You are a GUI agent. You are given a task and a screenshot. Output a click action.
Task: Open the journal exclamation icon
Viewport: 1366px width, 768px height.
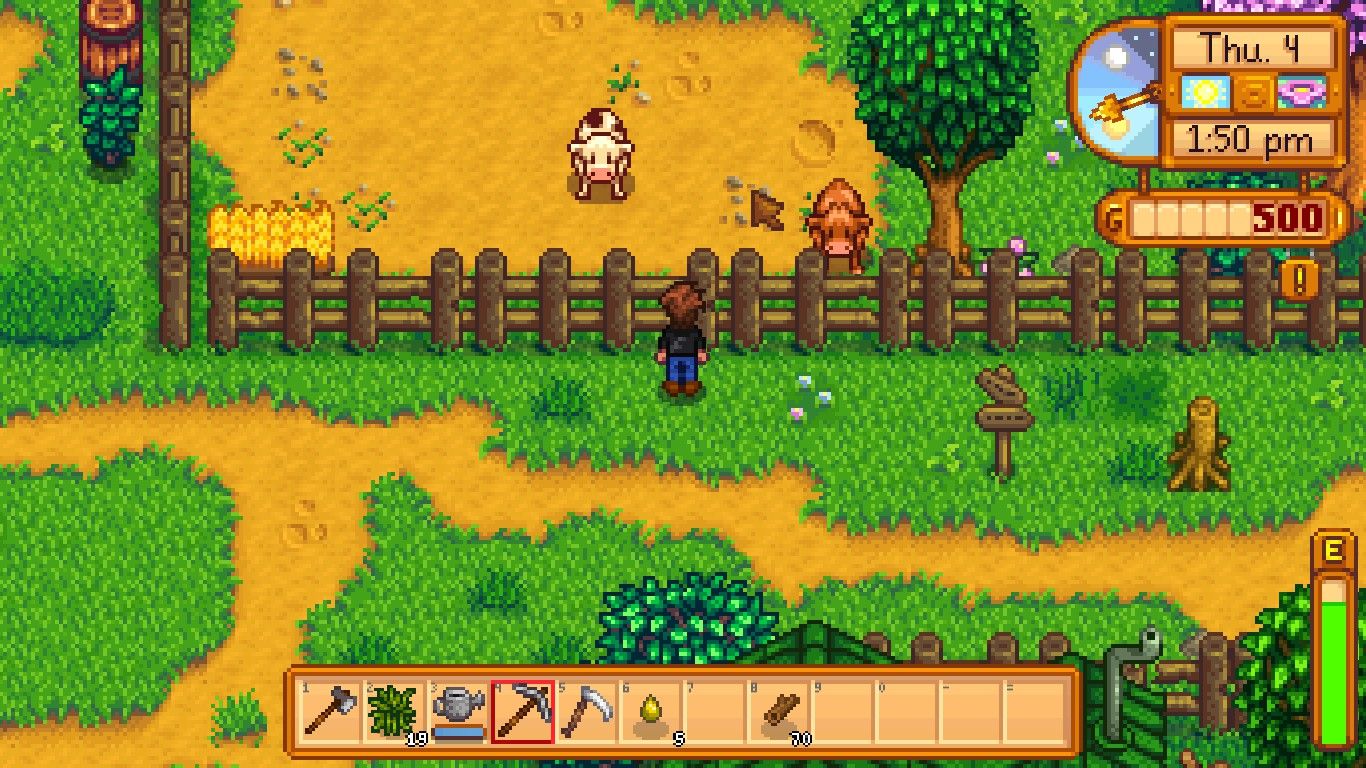1298,281
